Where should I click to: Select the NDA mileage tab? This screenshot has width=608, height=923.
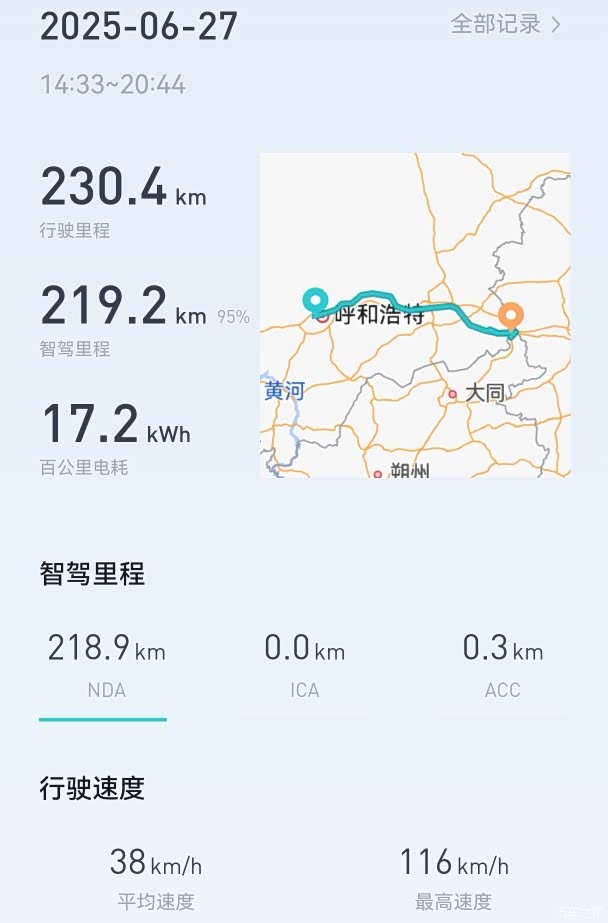pyautogui.click(x=104, y=666)
